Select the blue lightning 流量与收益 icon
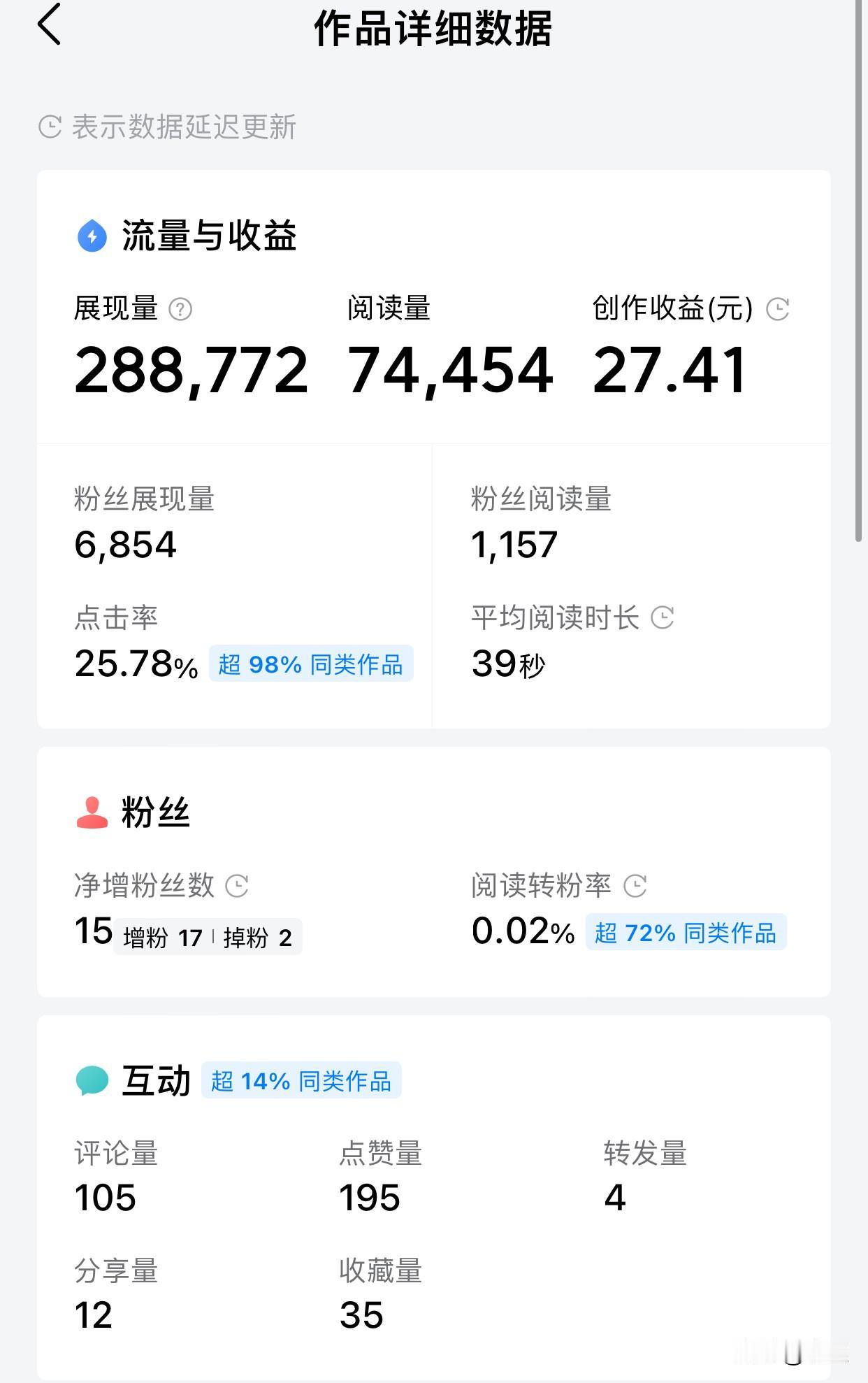Image resolution: width=868 pixels, height=1383 pixels. click(x=92, y=236)
